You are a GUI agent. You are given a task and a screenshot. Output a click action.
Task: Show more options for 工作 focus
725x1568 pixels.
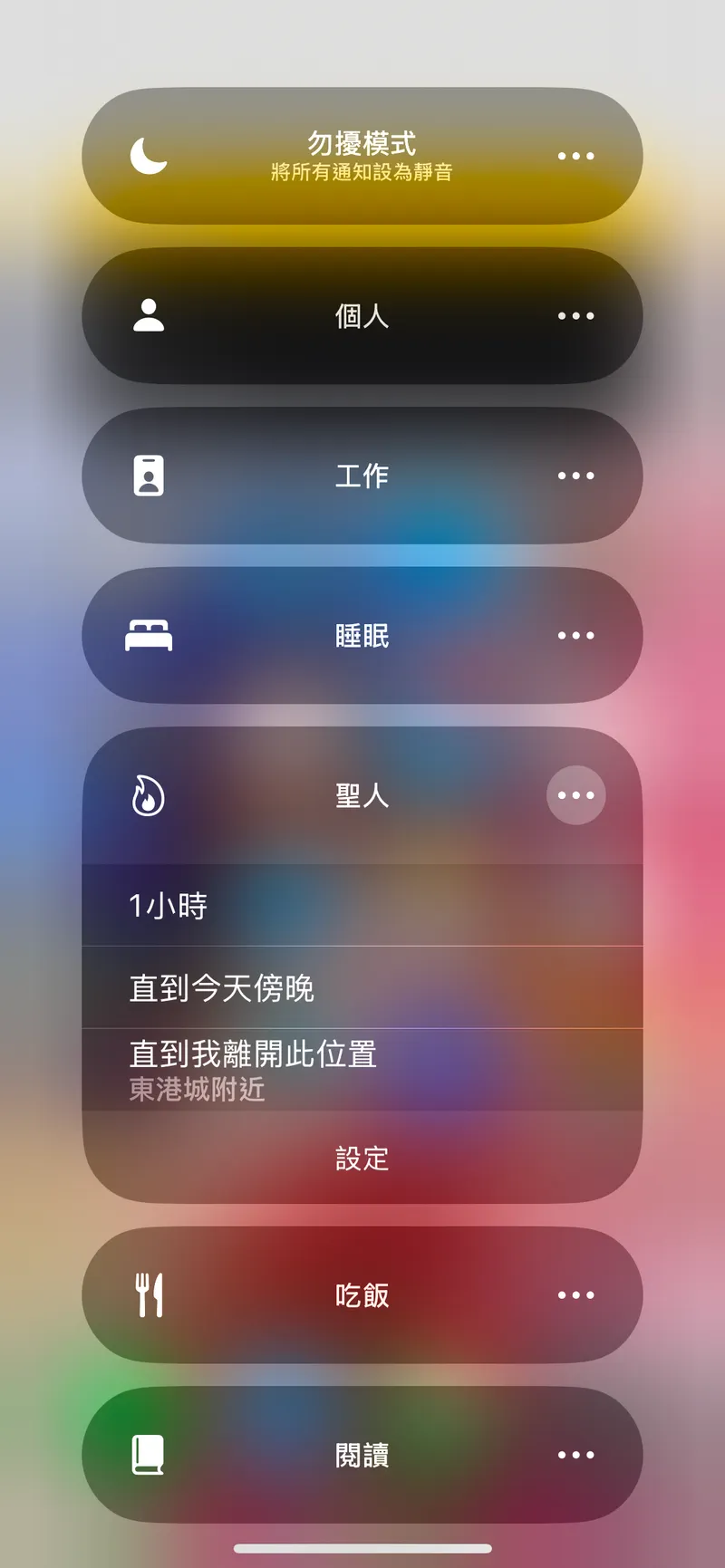(575, 476)
